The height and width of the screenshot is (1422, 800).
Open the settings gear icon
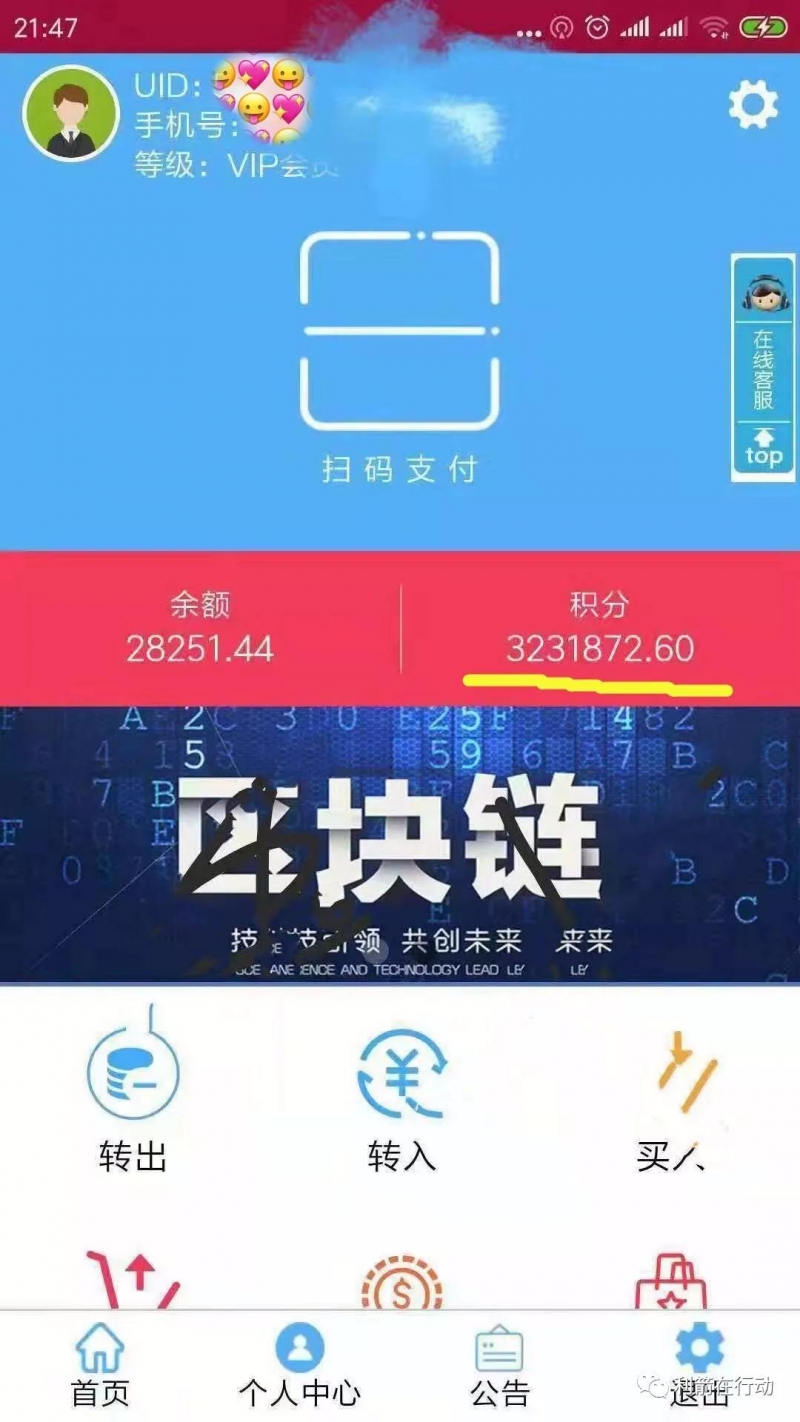click(x=752, y=105)
